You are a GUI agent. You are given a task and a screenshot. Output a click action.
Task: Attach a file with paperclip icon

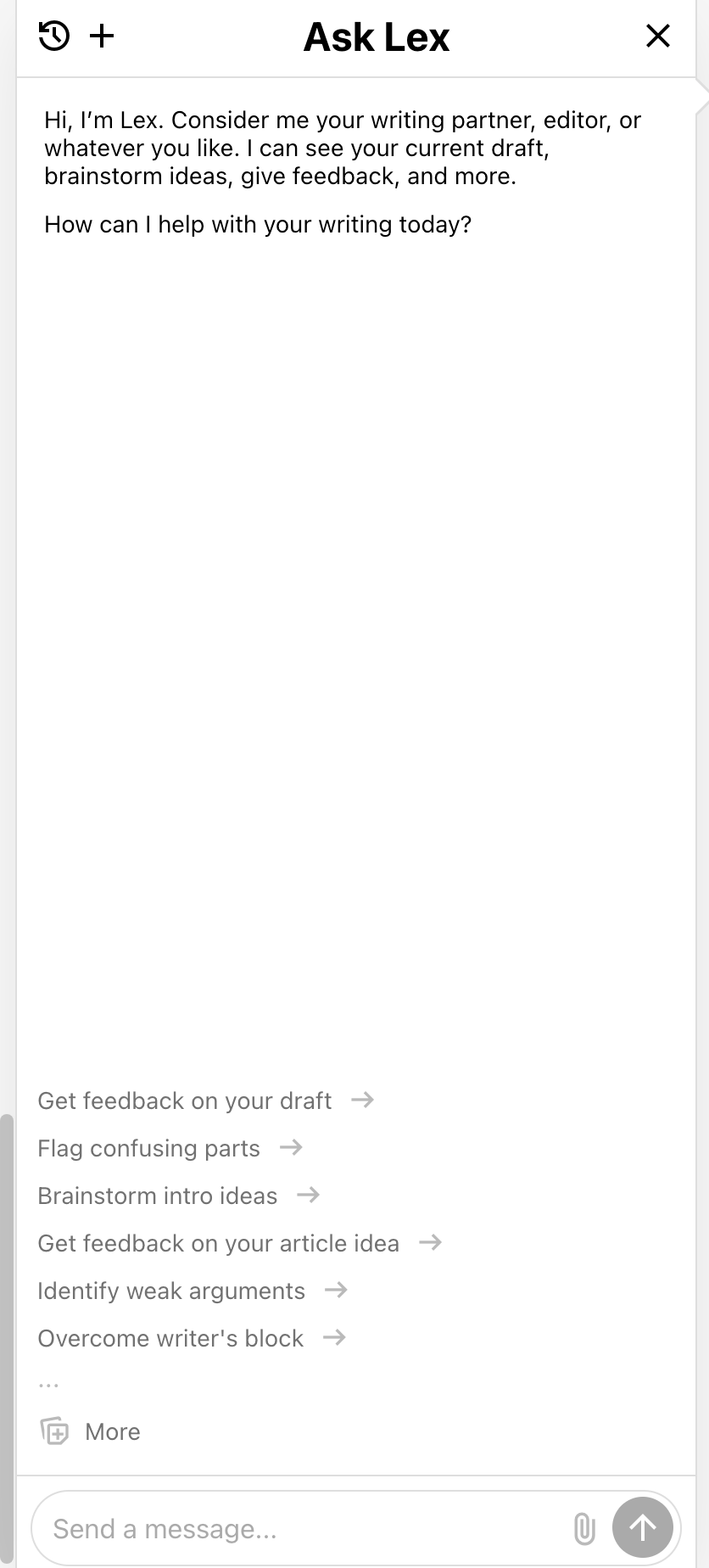pos(584,1528)
